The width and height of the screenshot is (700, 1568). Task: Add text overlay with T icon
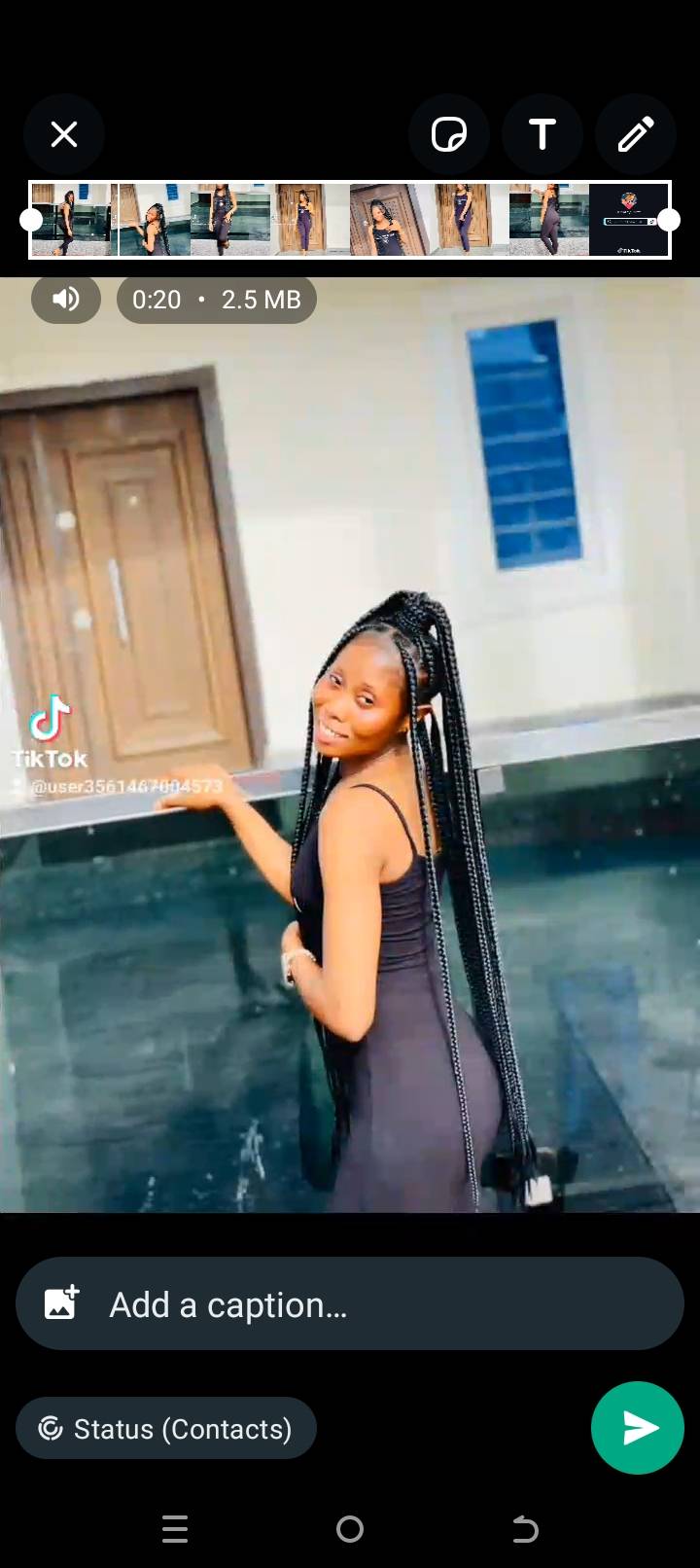tap(542, 134)
